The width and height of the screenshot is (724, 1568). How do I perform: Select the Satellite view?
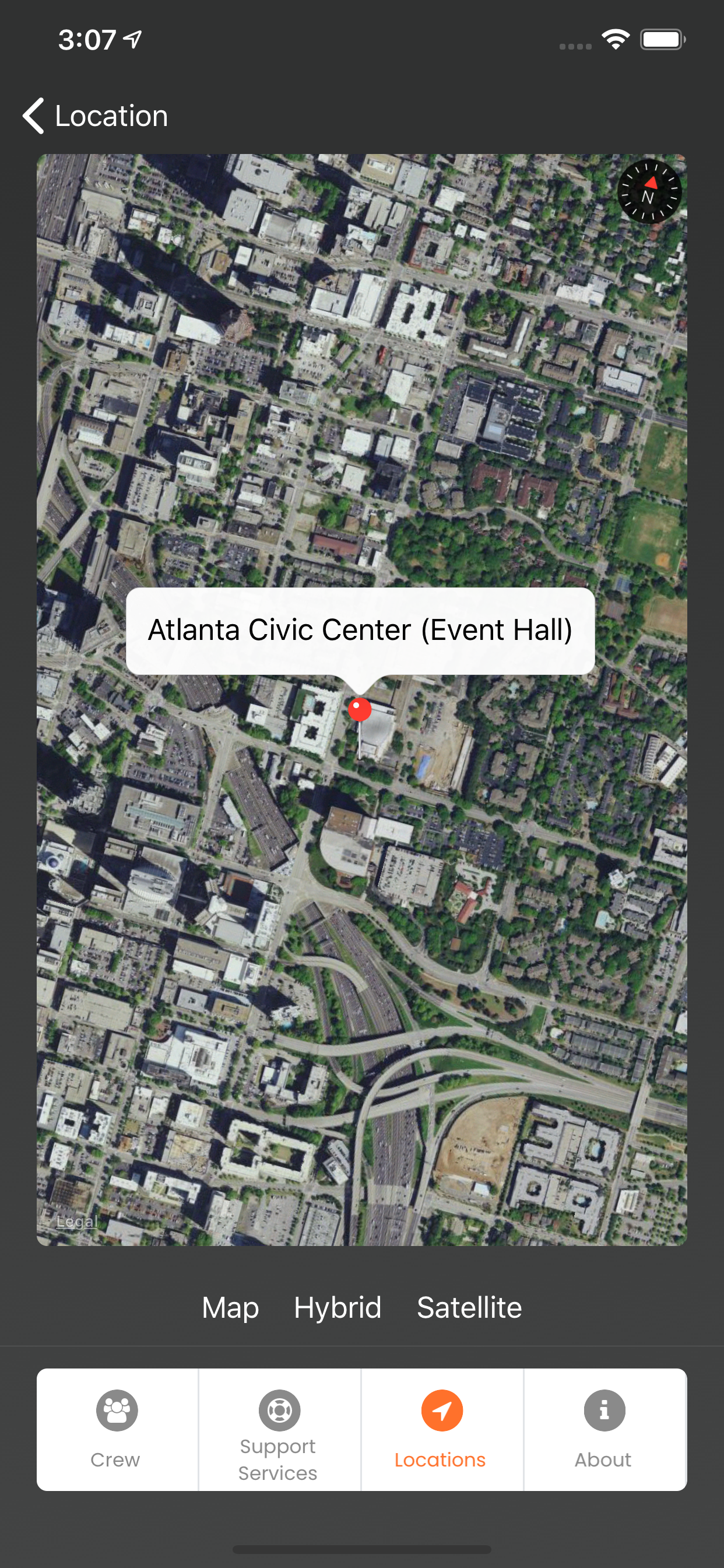pyautogui.click(x=469, y=1307)
